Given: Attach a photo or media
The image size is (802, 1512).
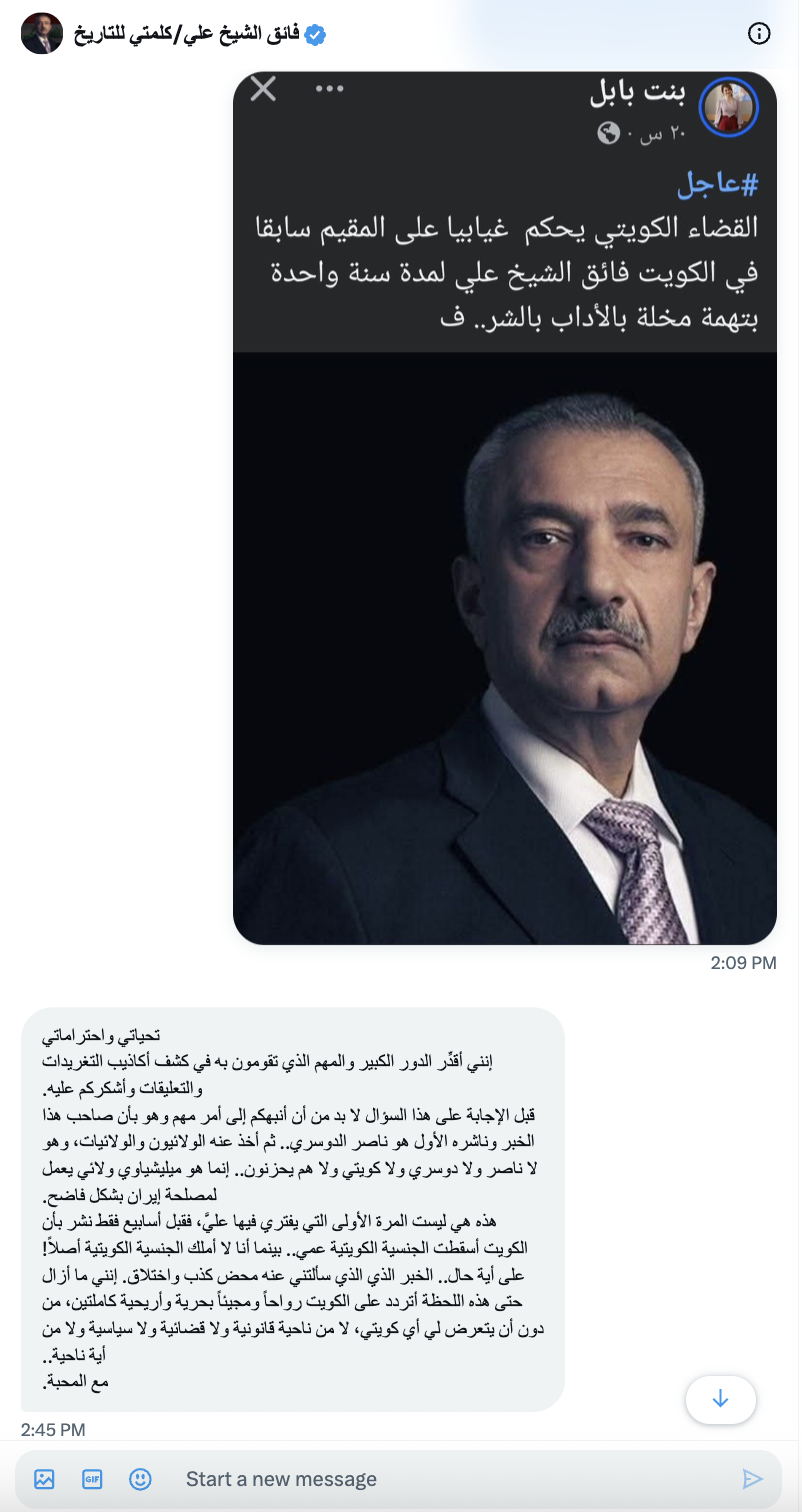Looking at the screenshot, I should [44, 1479].
